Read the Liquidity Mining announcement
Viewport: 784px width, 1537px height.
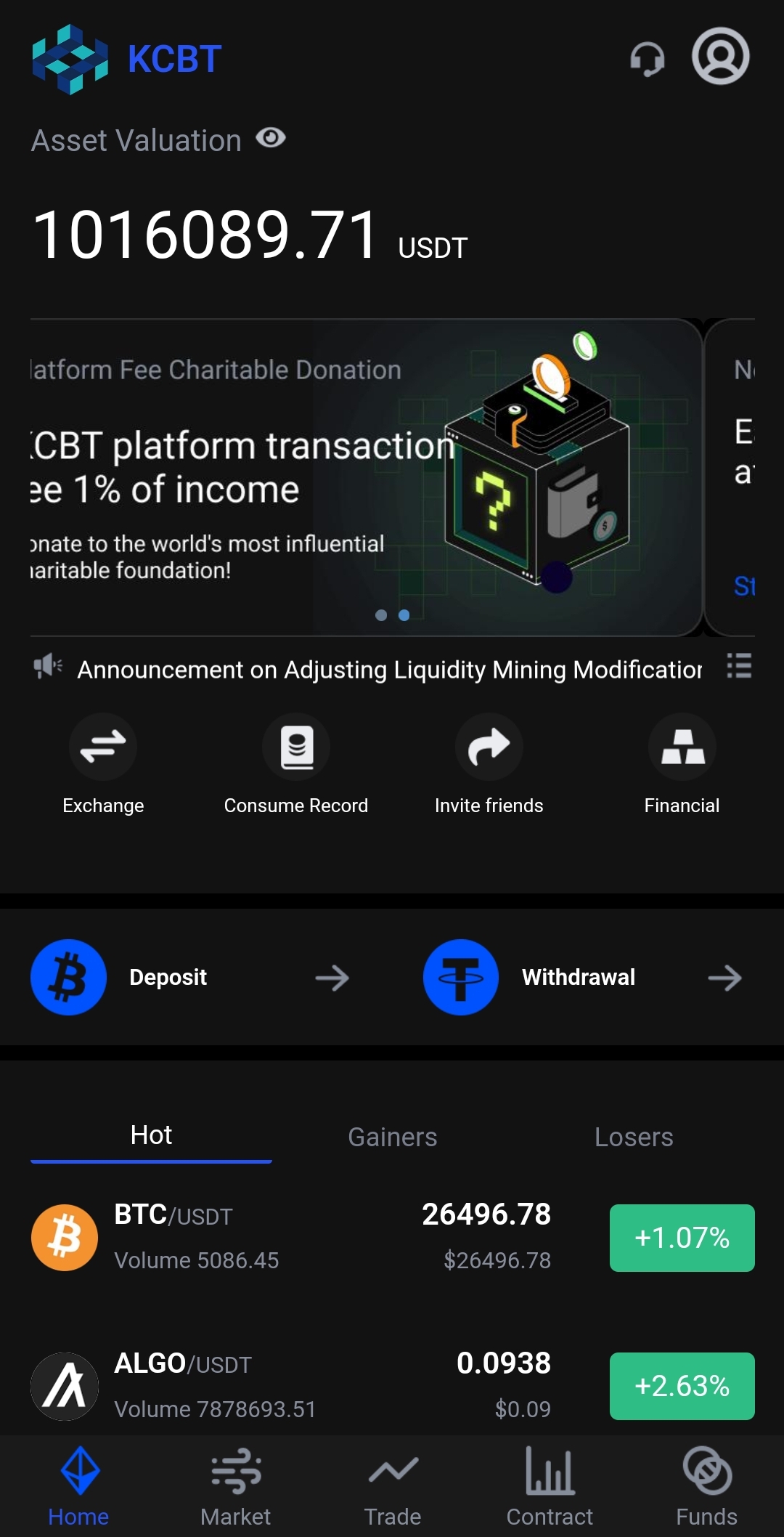[x=389, y=669]
